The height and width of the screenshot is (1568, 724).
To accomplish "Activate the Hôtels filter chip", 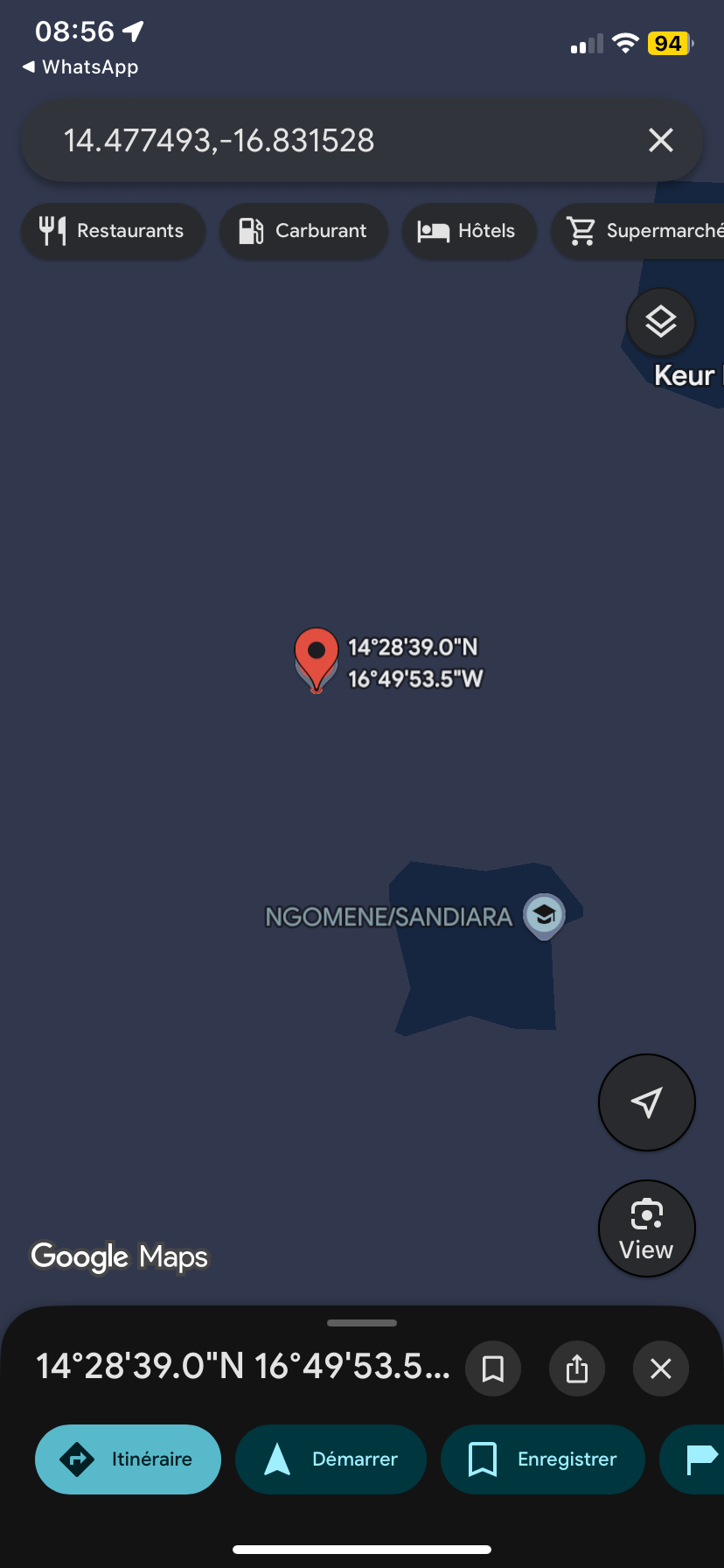I will [x=469, y=231].
